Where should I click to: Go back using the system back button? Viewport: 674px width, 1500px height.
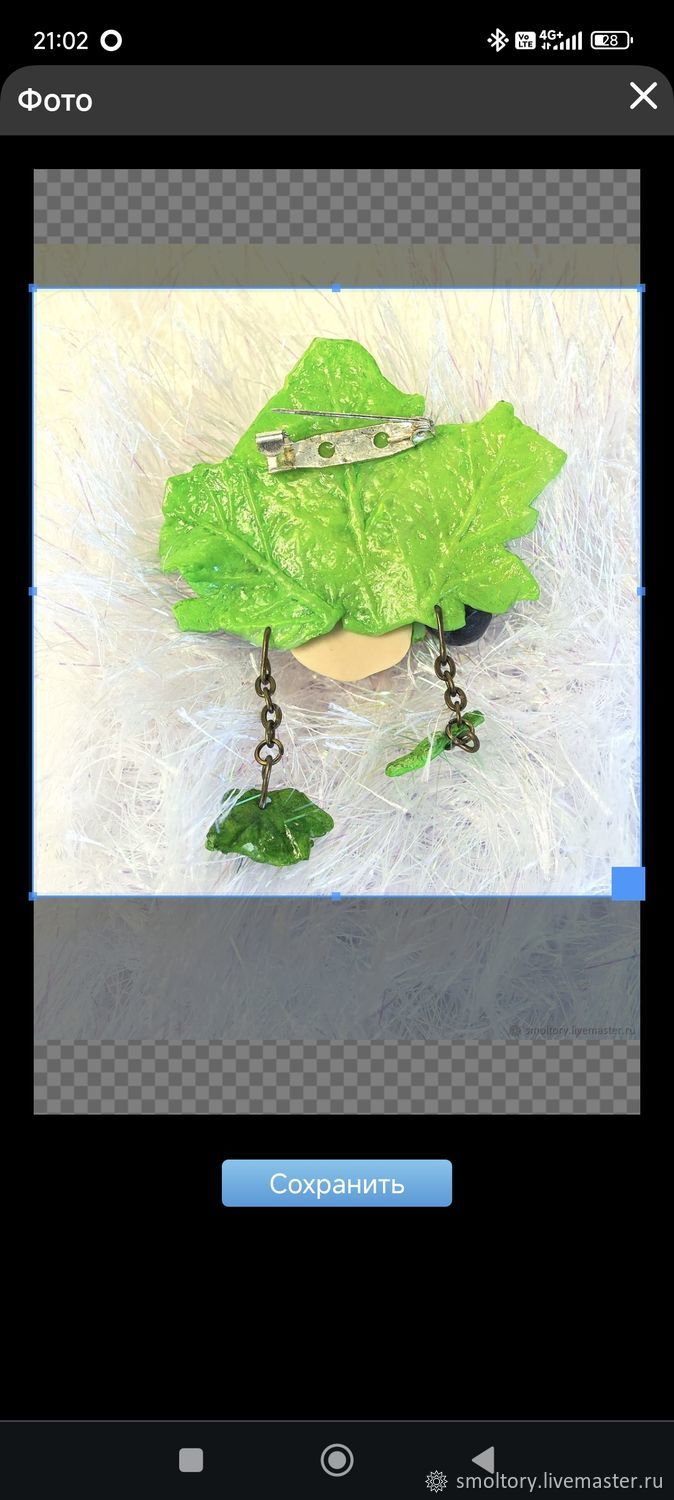point(483,1459)
